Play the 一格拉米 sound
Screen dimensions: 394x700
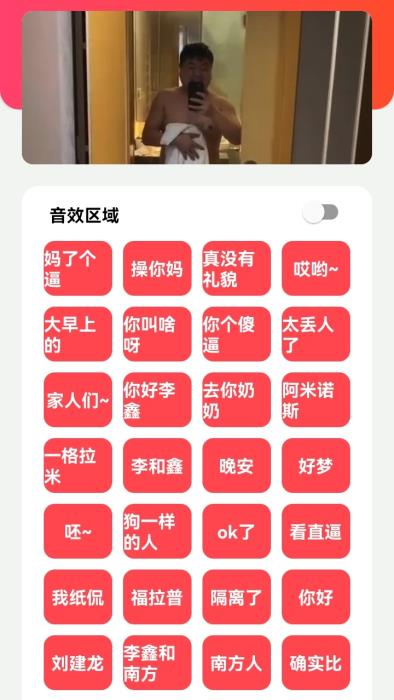(78, 465)
